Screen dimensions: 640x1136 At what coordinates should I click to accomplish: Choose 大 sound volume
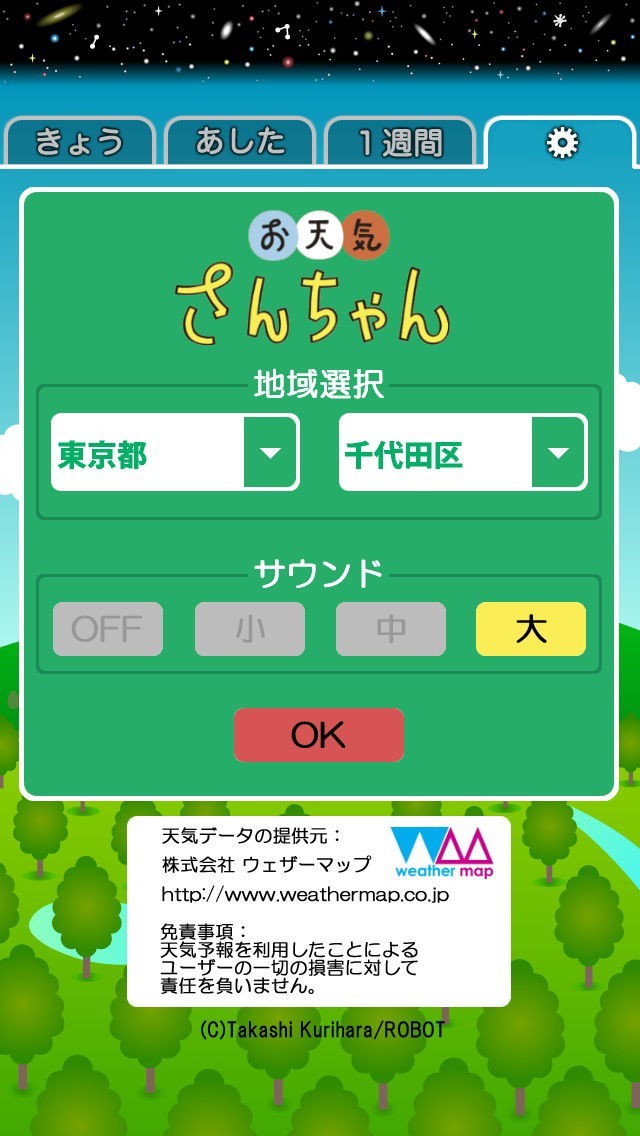pos(531,629)
